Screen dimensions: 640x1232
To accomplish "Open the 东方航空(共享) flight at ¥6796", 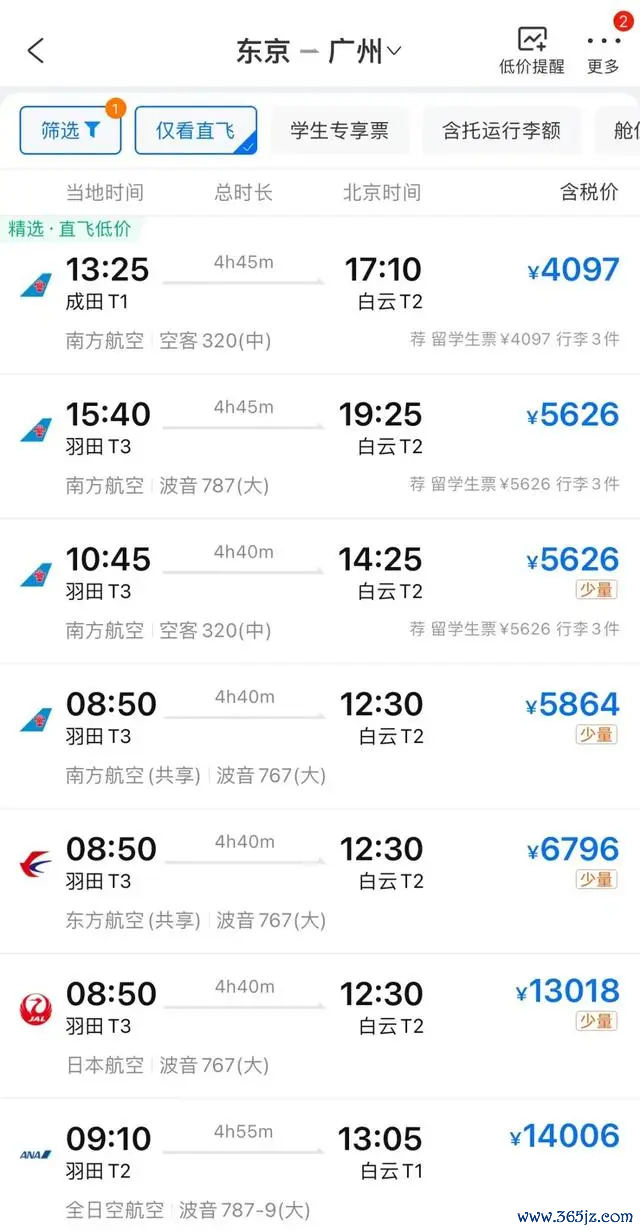I will point(320,882).
